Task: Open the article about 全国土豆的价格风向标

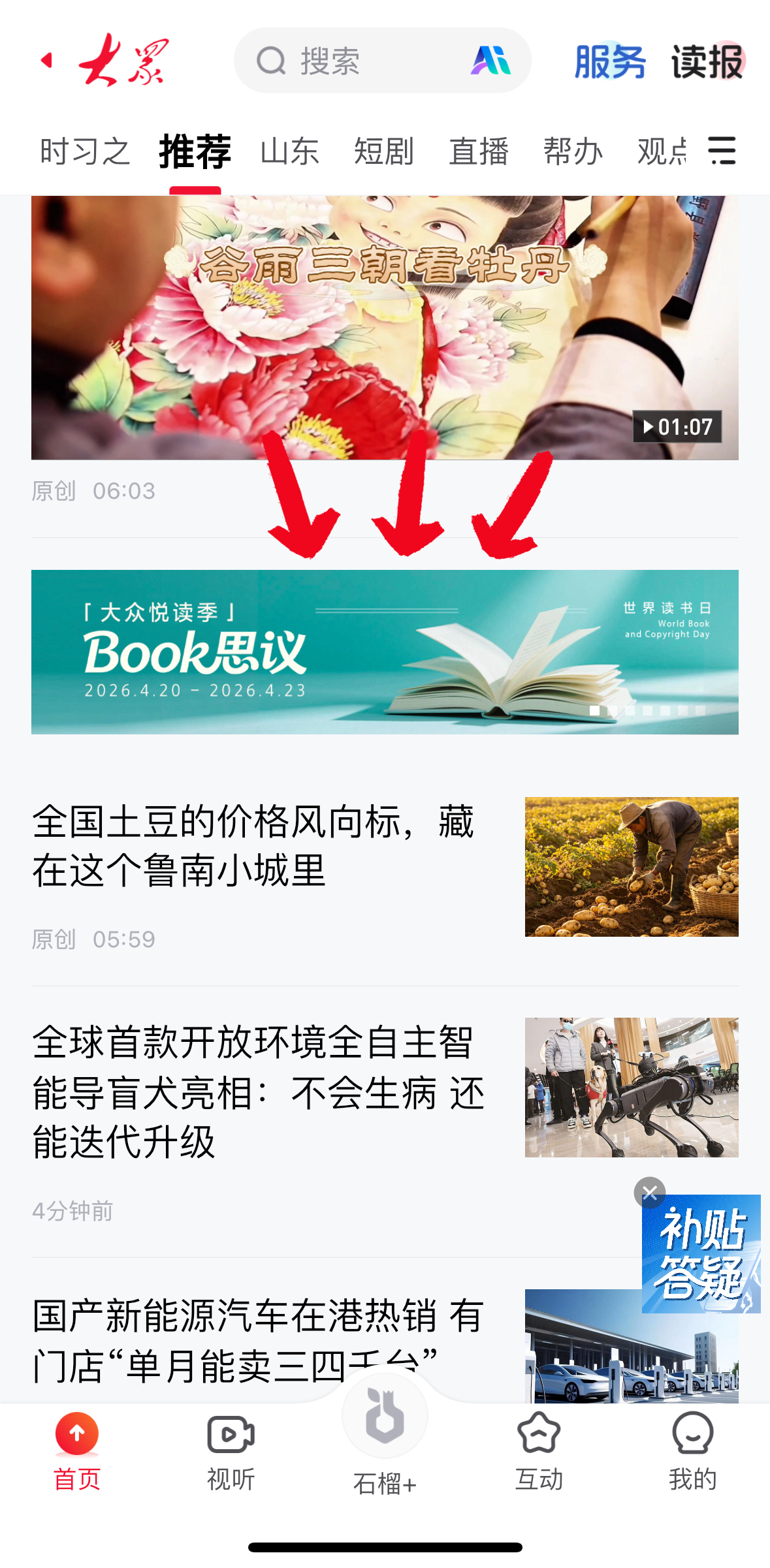Action: [255, 845]
